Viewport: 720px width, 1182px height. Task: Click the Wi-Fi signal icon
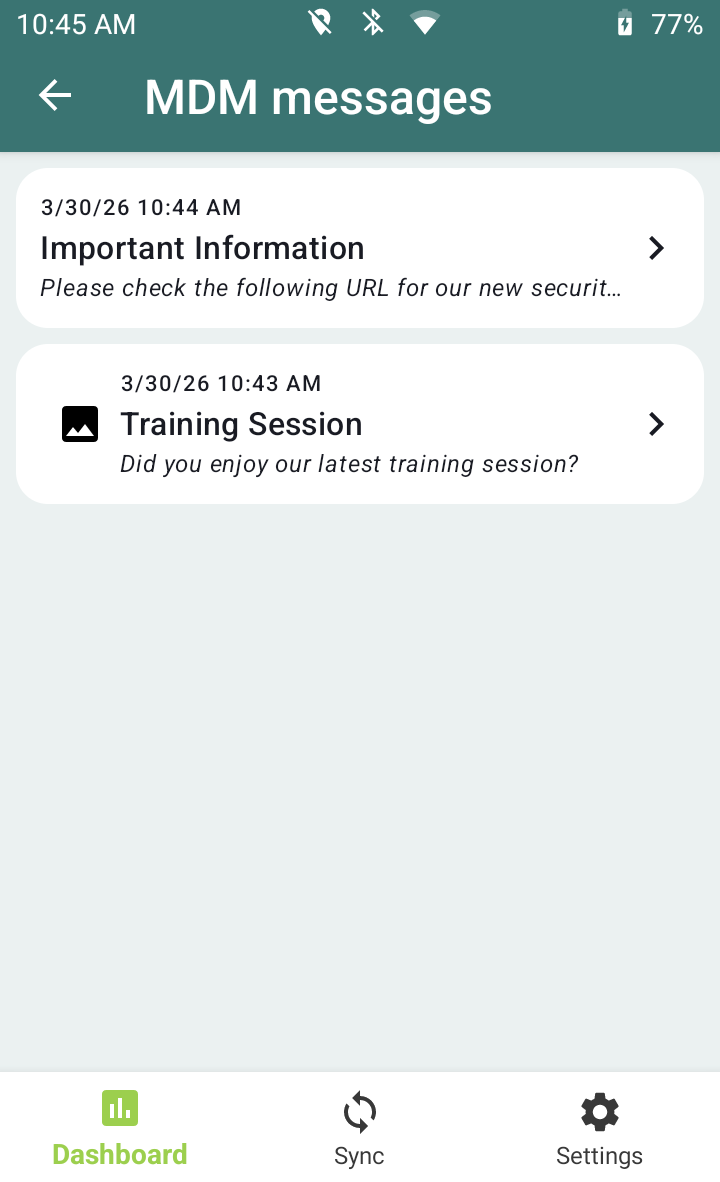pos(424,22)
